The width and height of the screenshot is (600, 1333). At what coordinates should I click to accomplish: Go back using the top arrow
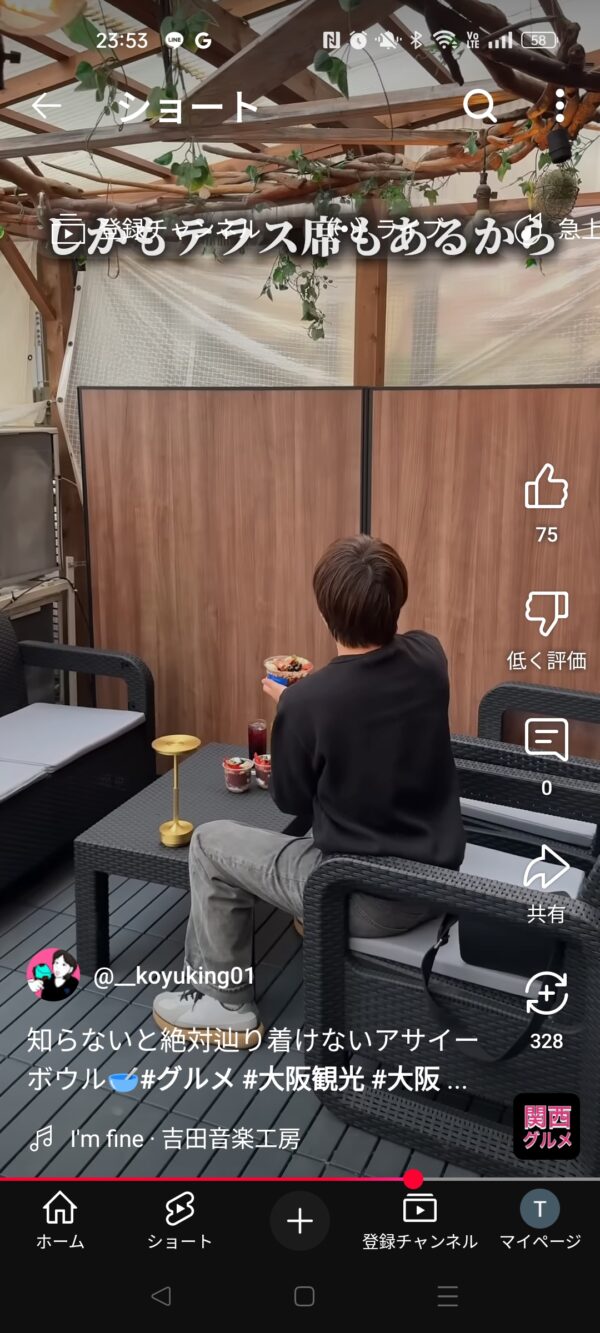(x=46, y=107)
